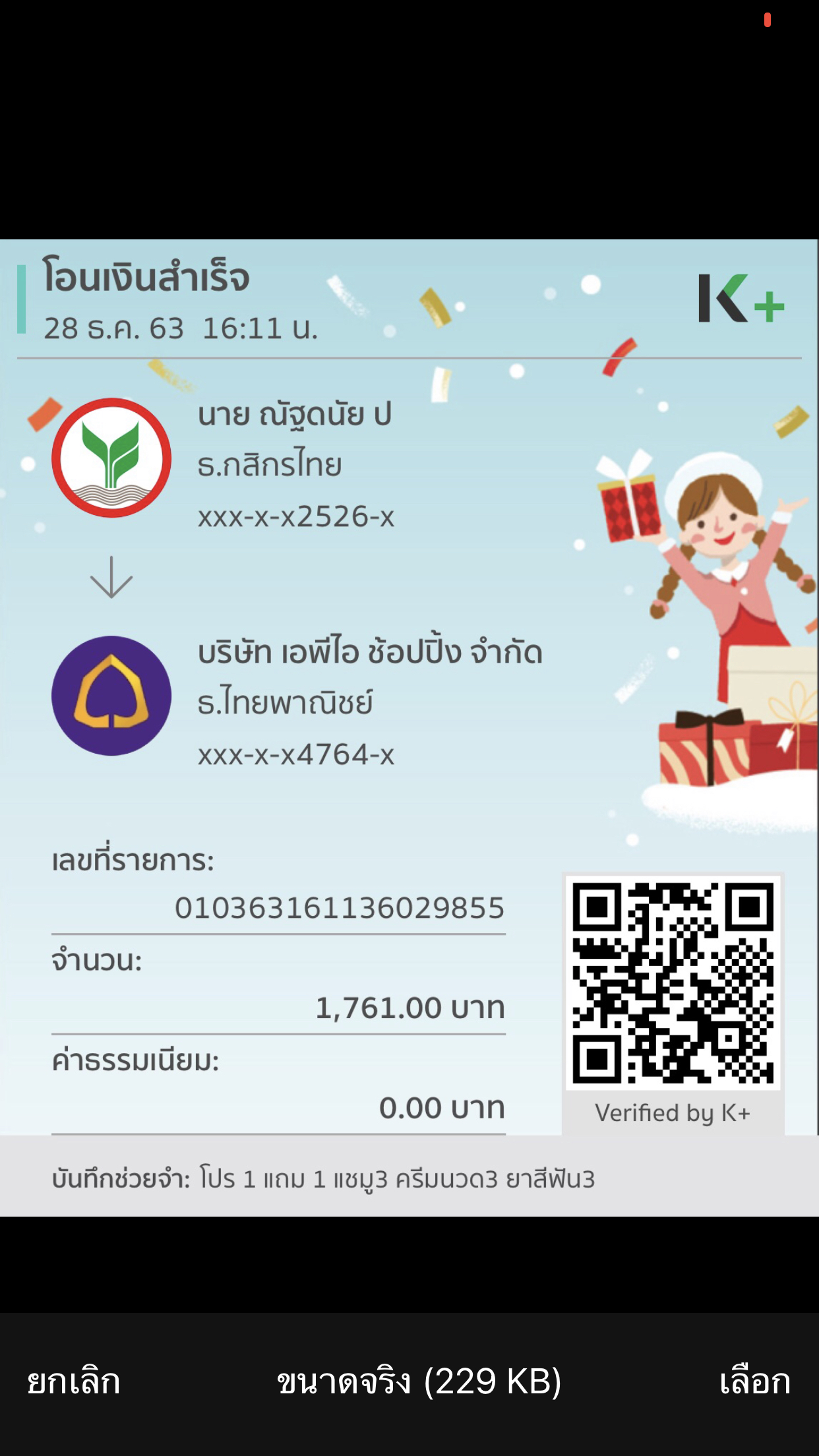Image resolution: width=819 pixels, height=1456 pixels.
Task: Tap ยกเลิก to cancel image selection
Action: click(x=74, y=1382)
